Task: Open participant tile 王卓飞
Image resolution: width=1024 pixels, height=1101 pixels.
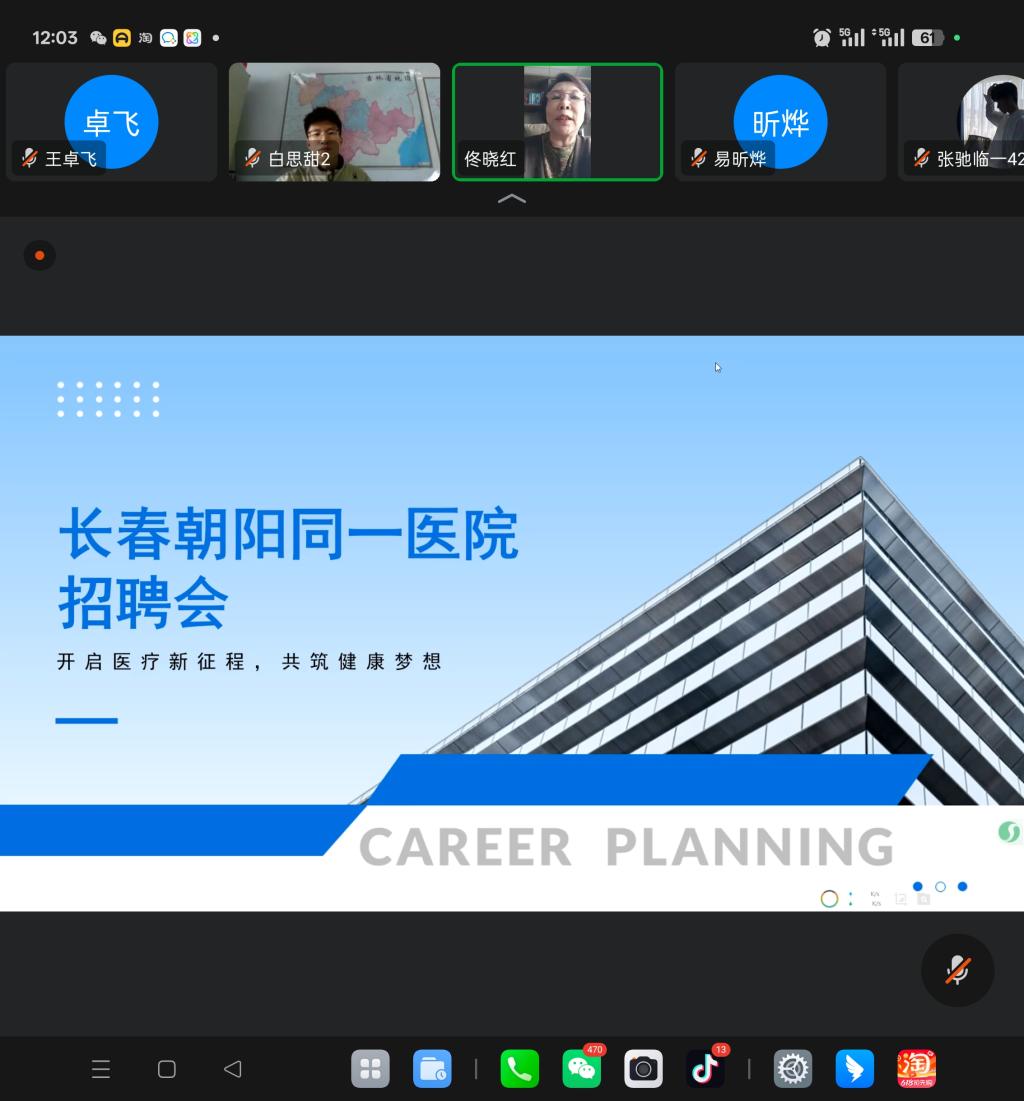Action: 111,122
